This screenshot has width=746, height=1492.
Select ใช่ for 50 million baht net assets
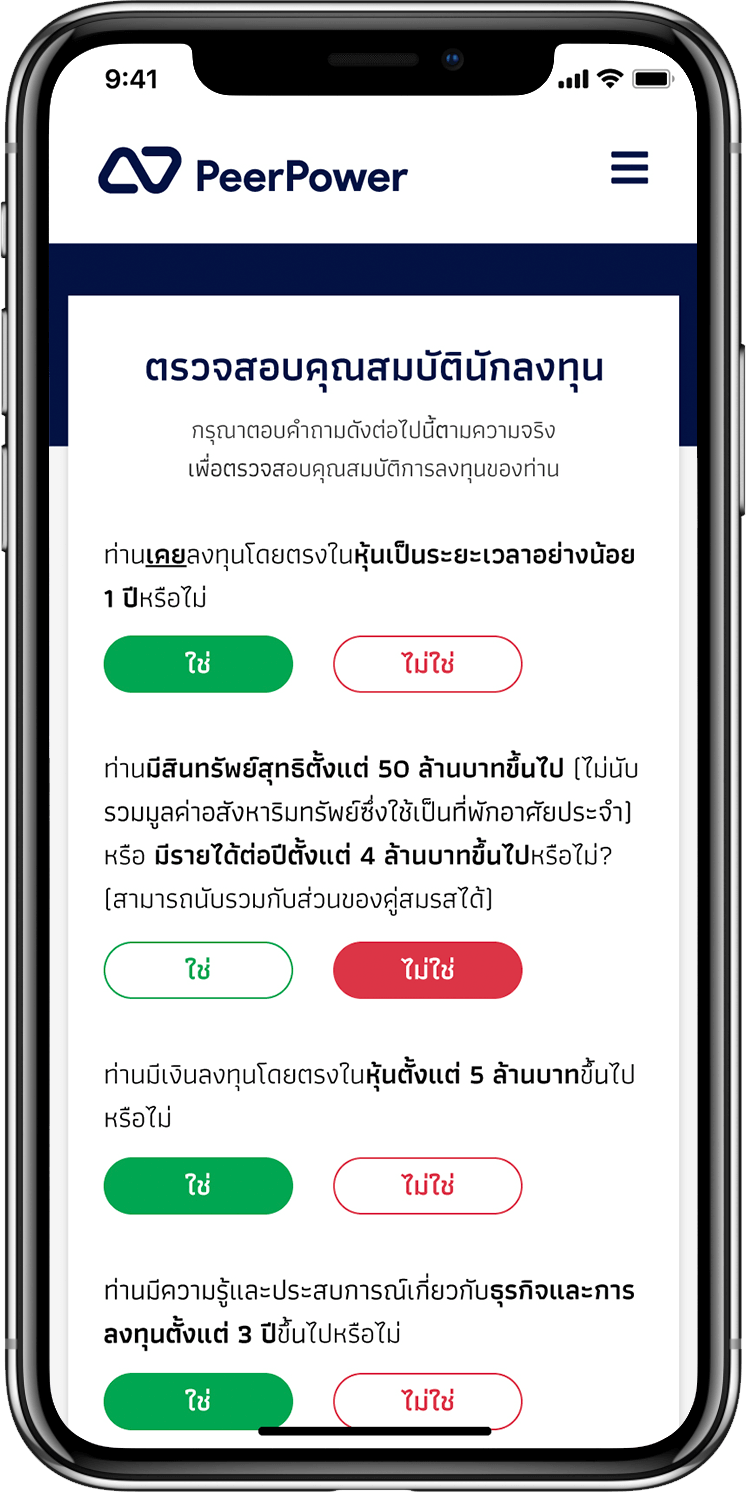(x=198, y=970)
